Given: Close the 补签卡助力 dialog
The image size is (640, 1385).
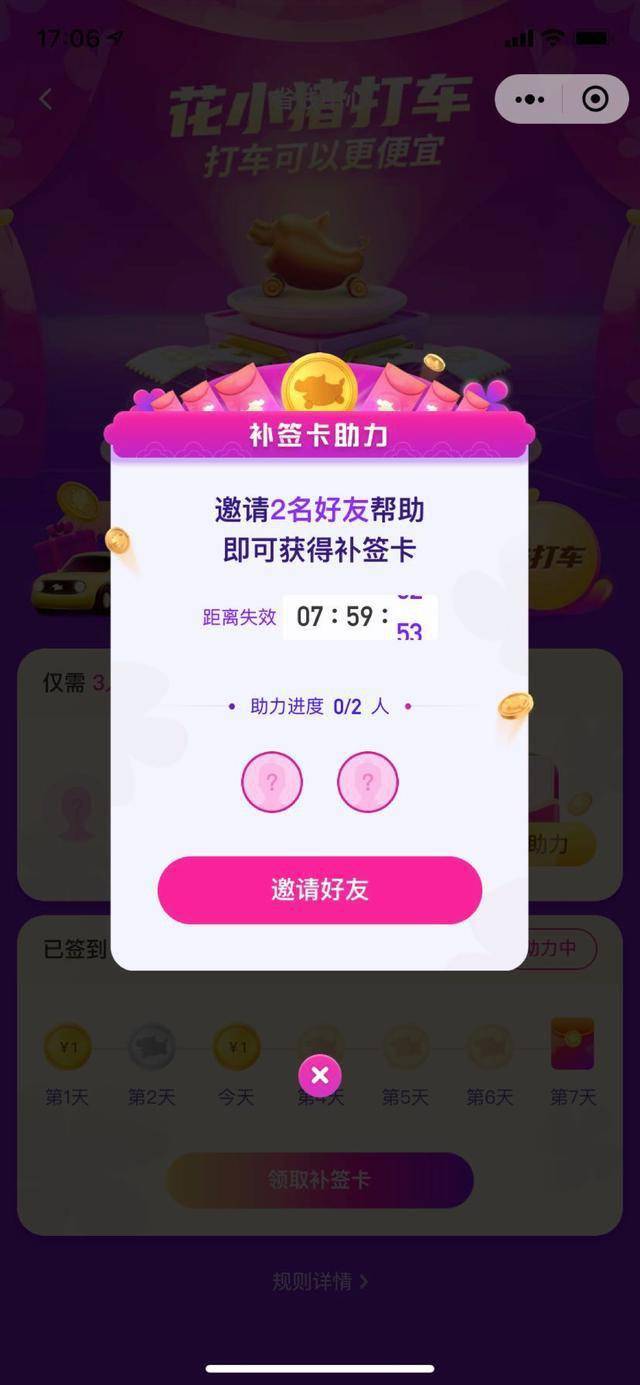Looking at the screenshot, I should tap(320, 1075).
